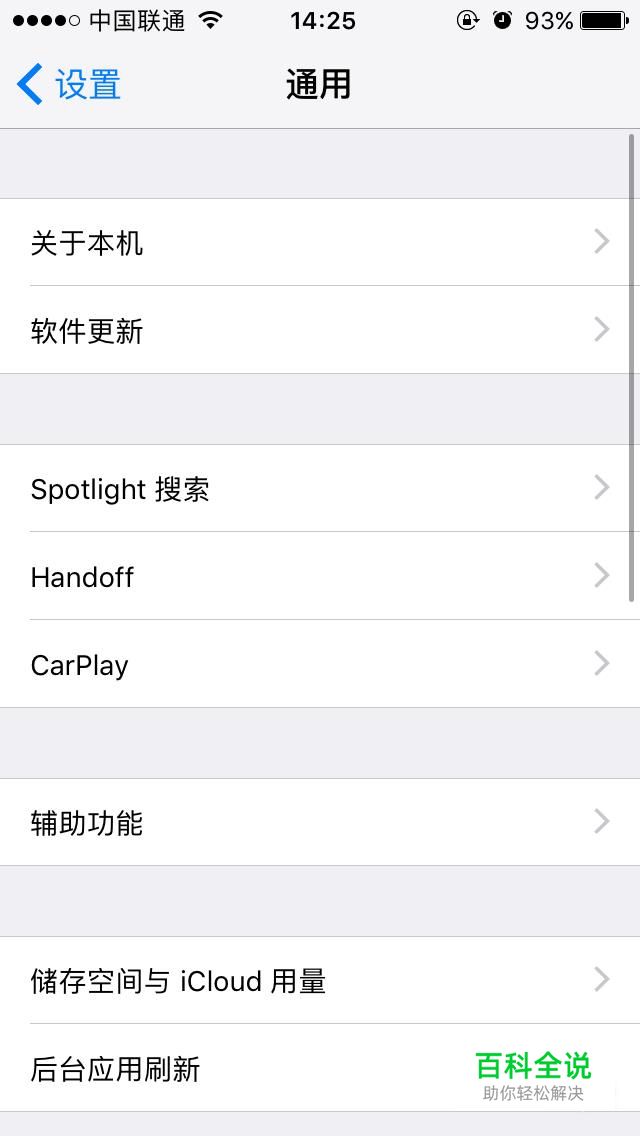Open Handoff settings

tap(320, 576)
